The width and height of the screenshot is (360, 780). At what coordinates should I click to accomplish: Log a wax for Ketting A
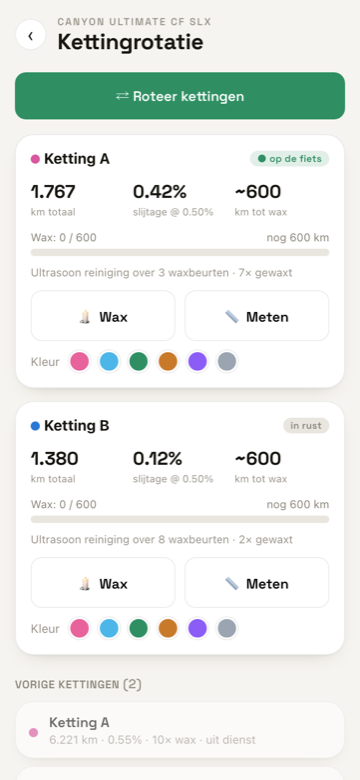(103, 316)
